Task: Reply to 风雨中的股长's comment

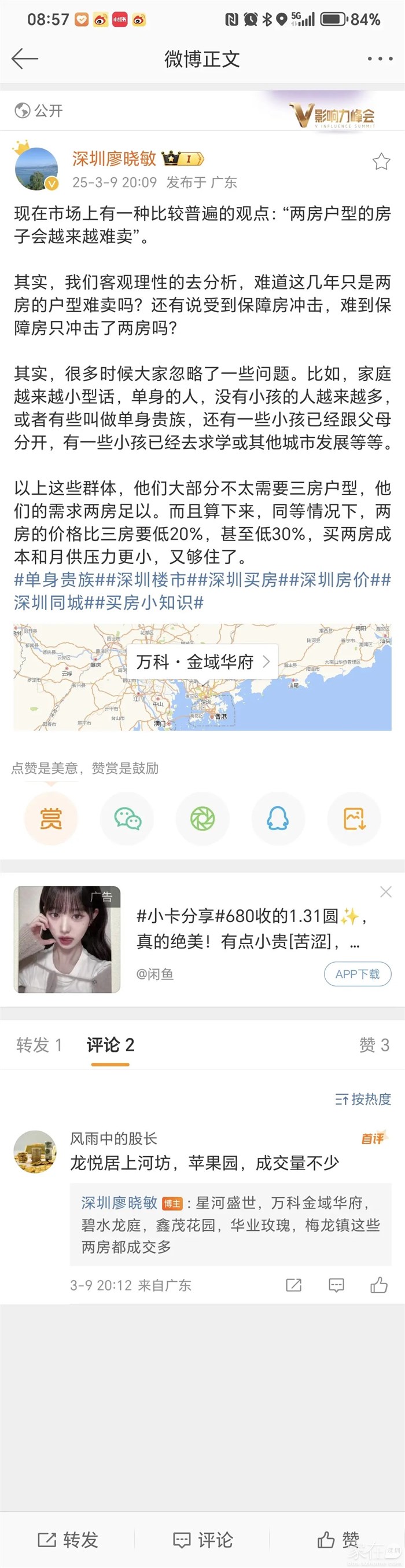Action: [336, 1285]
